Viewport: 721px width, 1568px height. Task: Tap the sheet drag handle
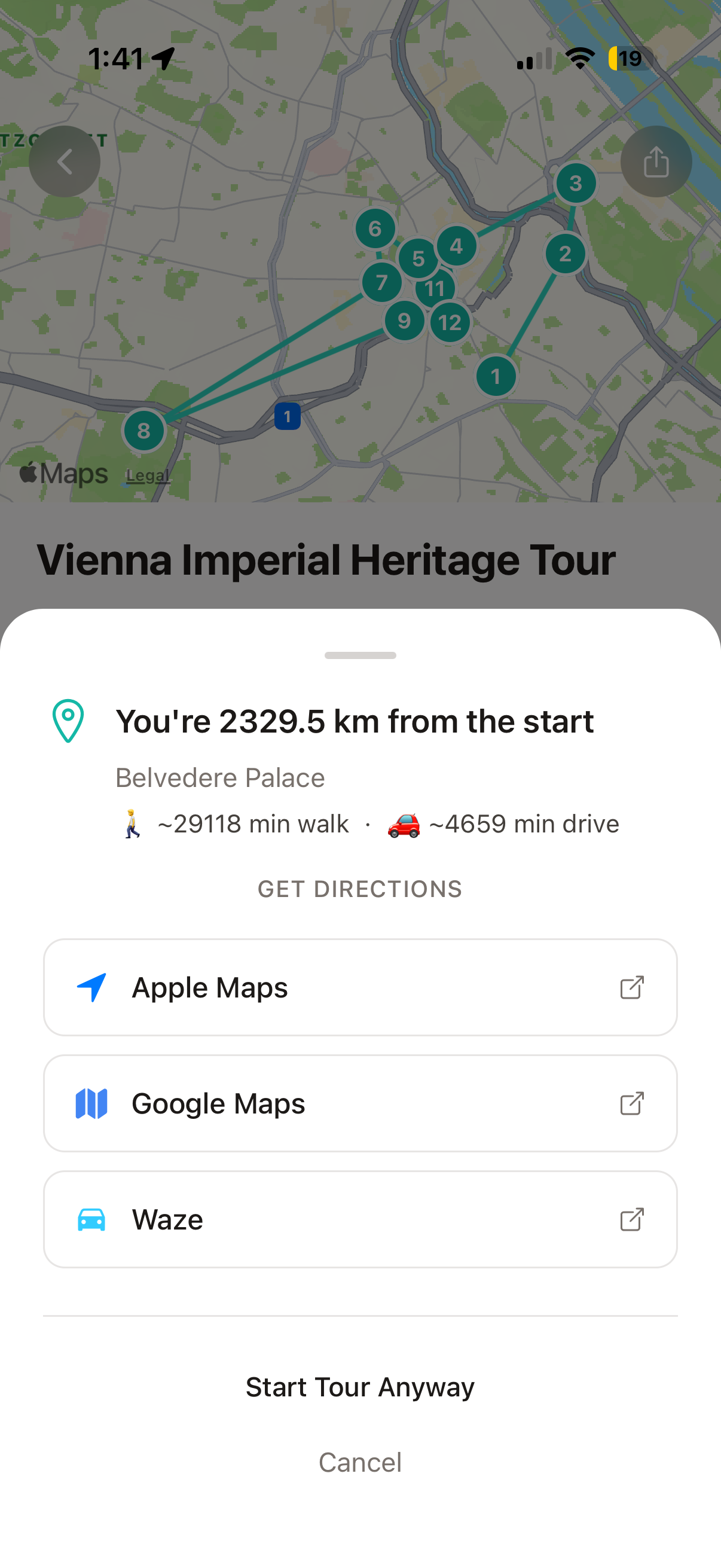point(360,655)
